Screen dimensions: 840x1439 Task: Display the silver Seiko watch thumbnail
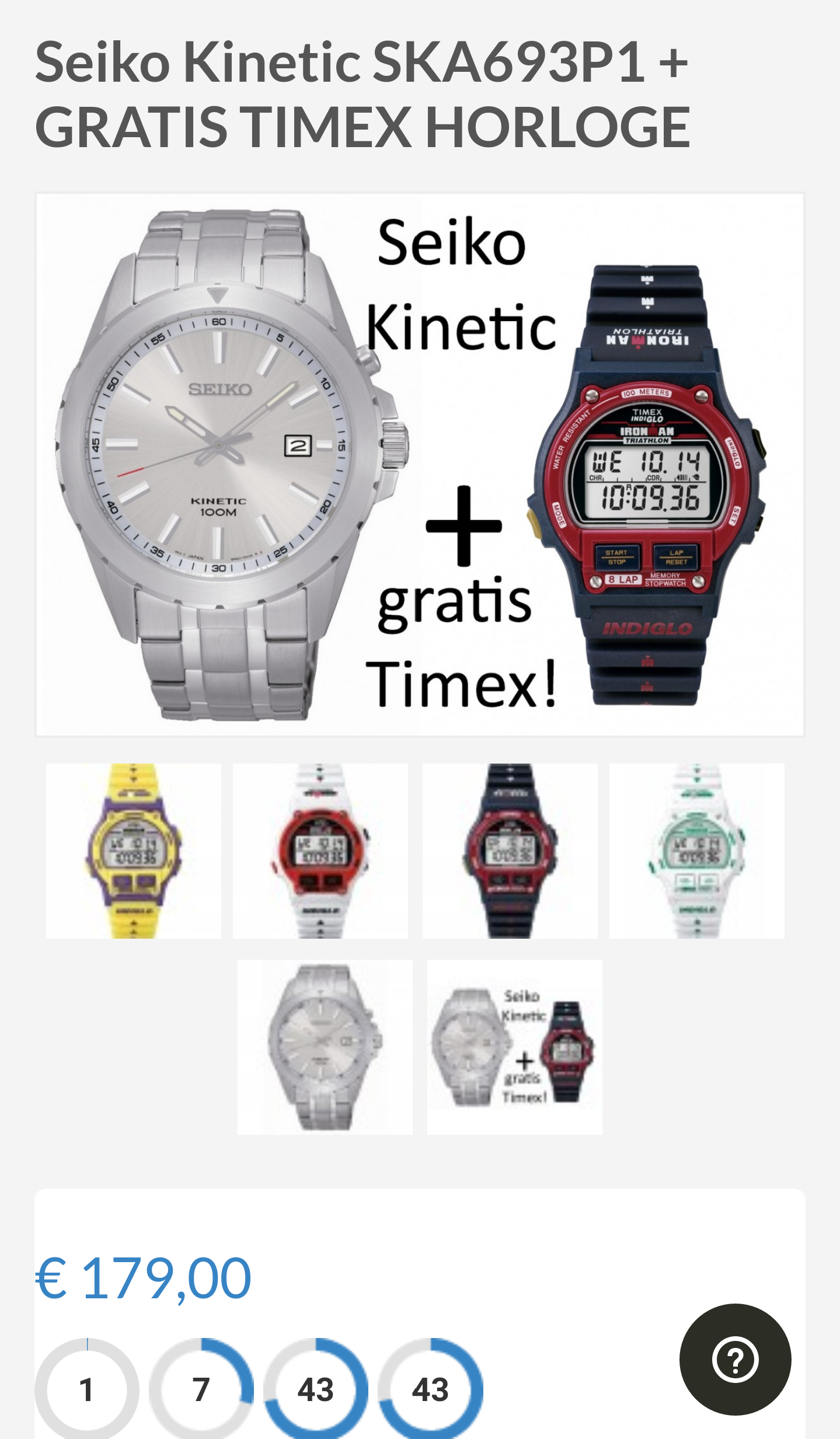click(325, 1047)
